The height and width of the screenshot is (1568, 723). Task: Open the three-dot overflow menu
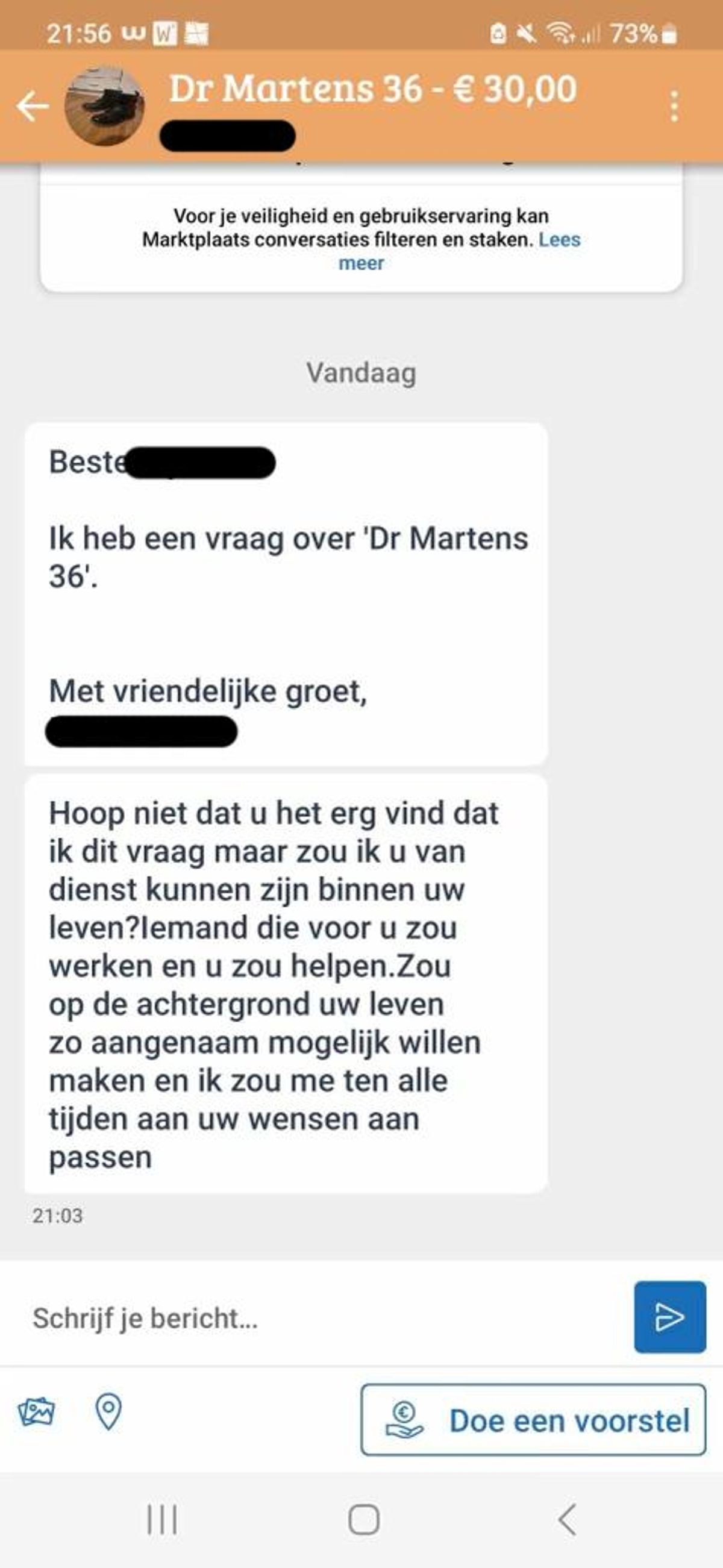[674, 107]
